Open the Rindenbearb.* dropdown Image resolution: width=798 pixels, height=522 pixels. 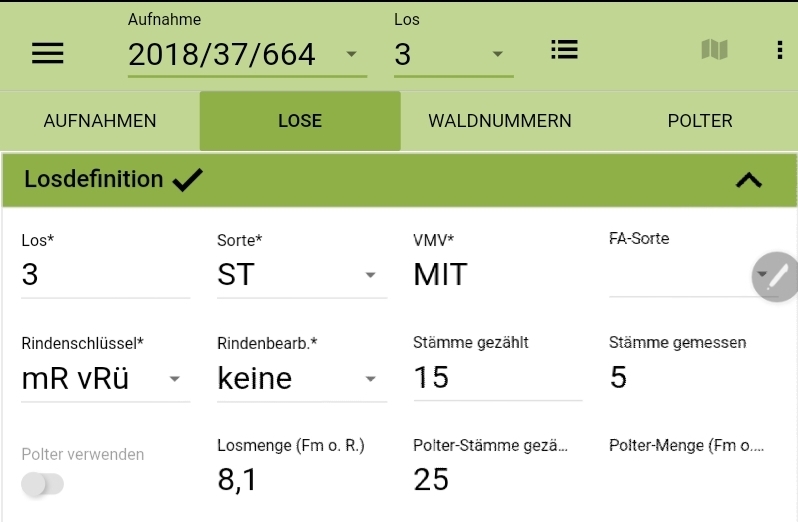301,379
